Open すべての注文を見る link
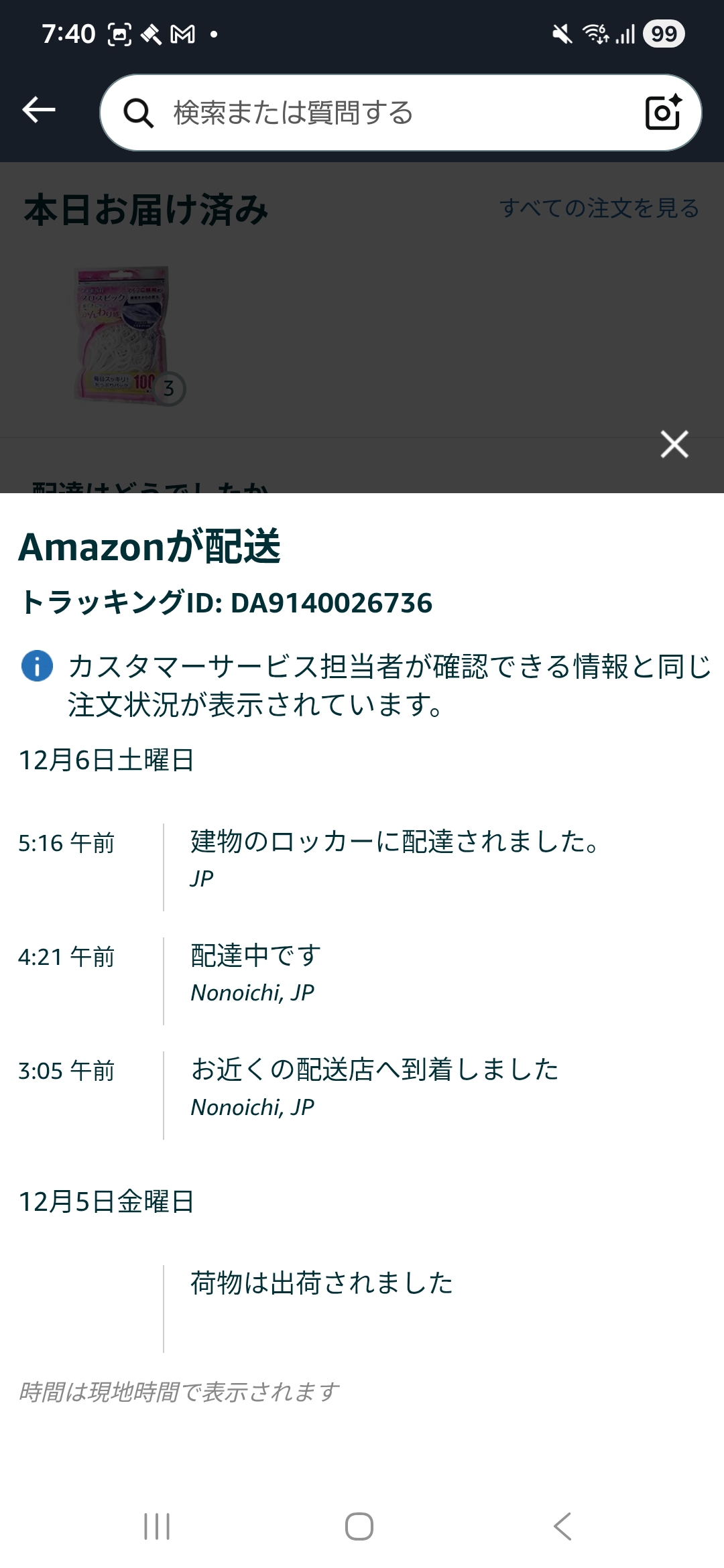Viewport: 724px width, 1568px height. pyautogui.click(x=599, y=208)
